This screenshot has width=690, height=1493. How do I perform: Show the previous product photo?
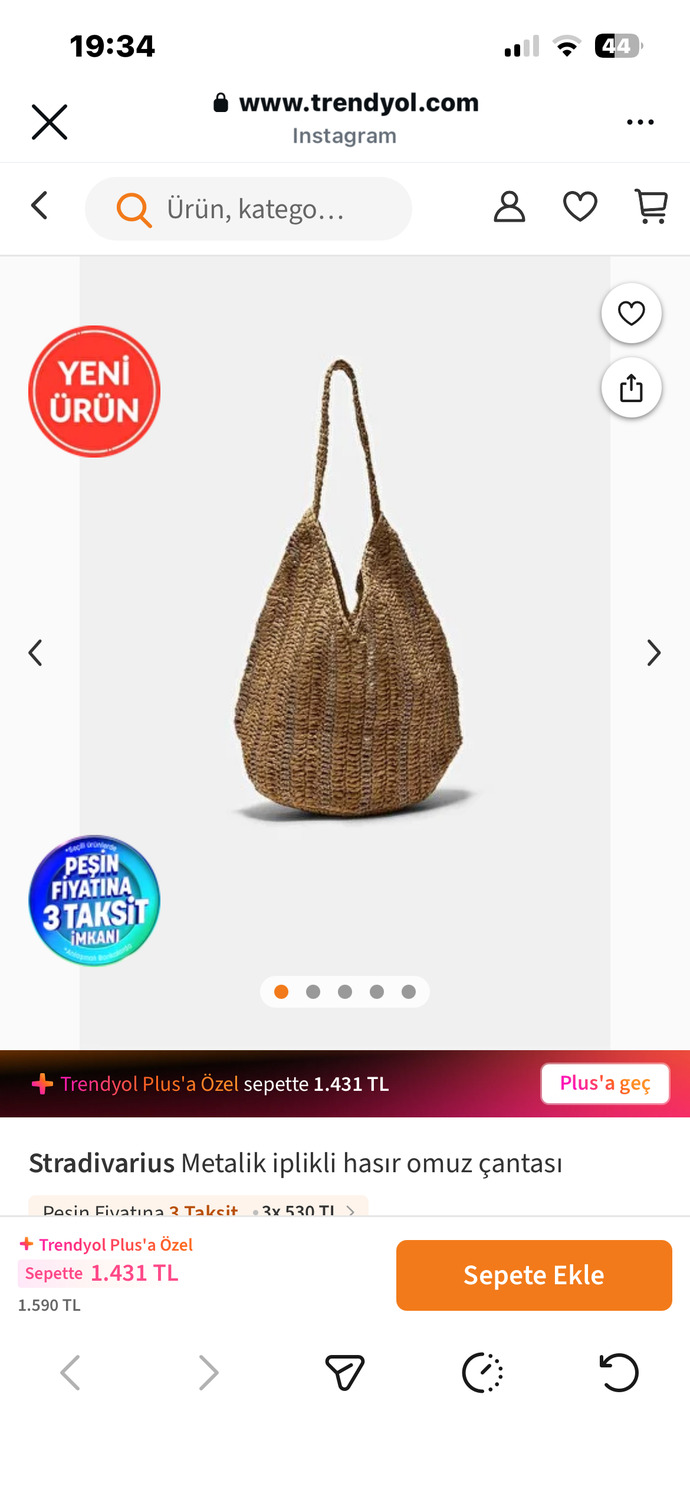(35, 653)
